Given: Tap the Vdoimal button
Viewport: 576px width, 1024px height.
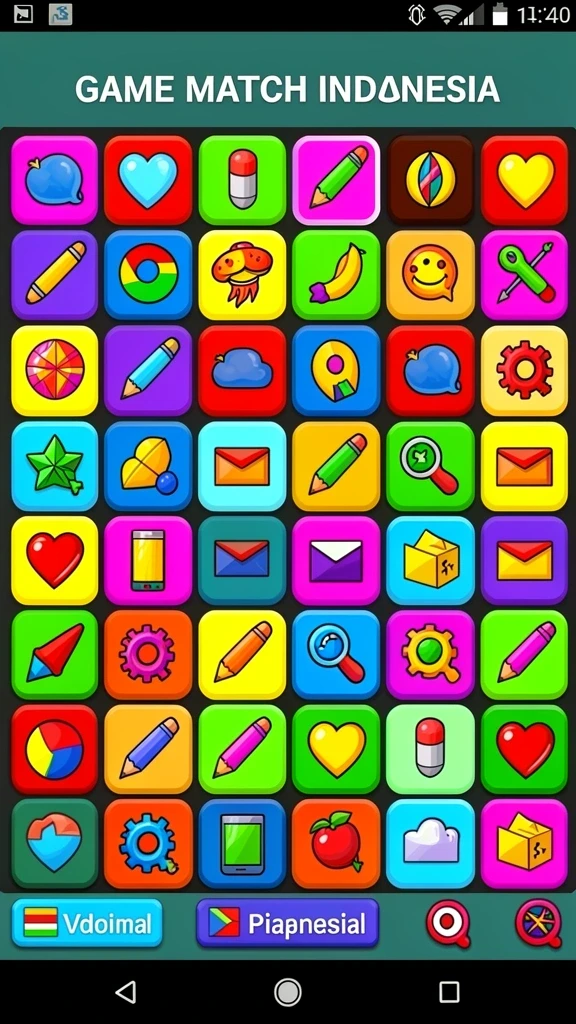Looking at the screenshot, I should tap(87, 923).
